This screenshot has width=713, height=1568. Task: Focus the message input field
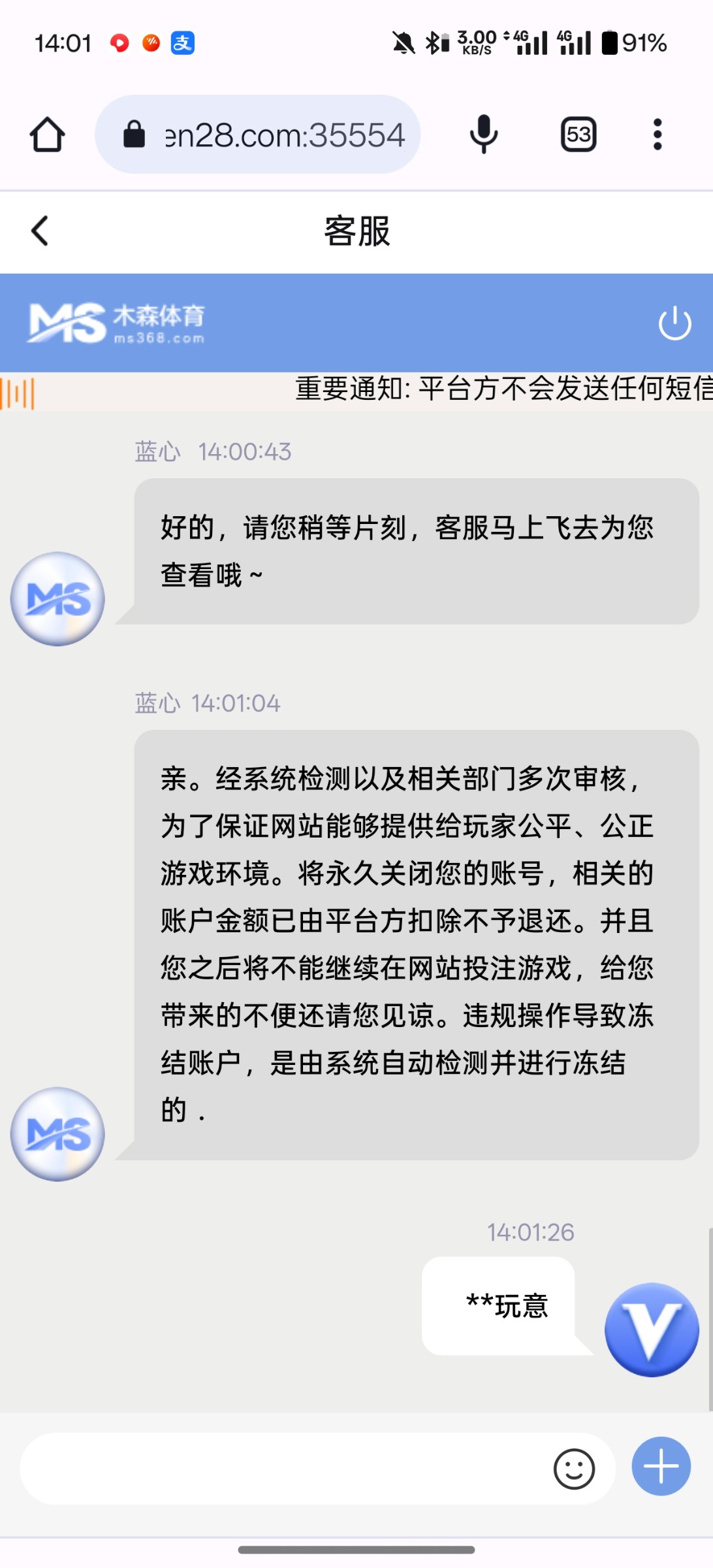tap(281, 1469)
